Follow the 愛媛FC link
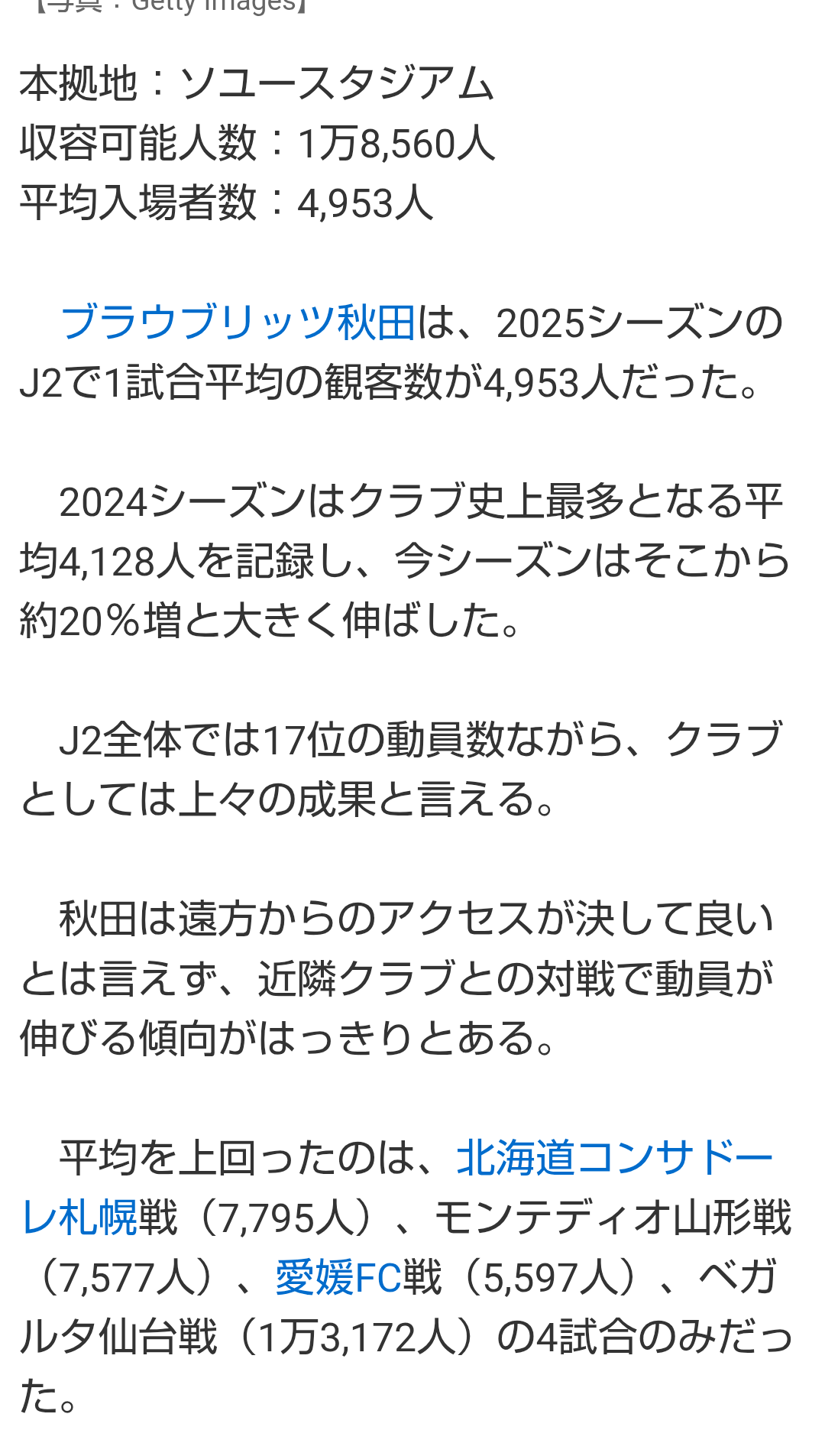The height and width of the screenshot is (1456, 825). click(x=338, y=1277)
